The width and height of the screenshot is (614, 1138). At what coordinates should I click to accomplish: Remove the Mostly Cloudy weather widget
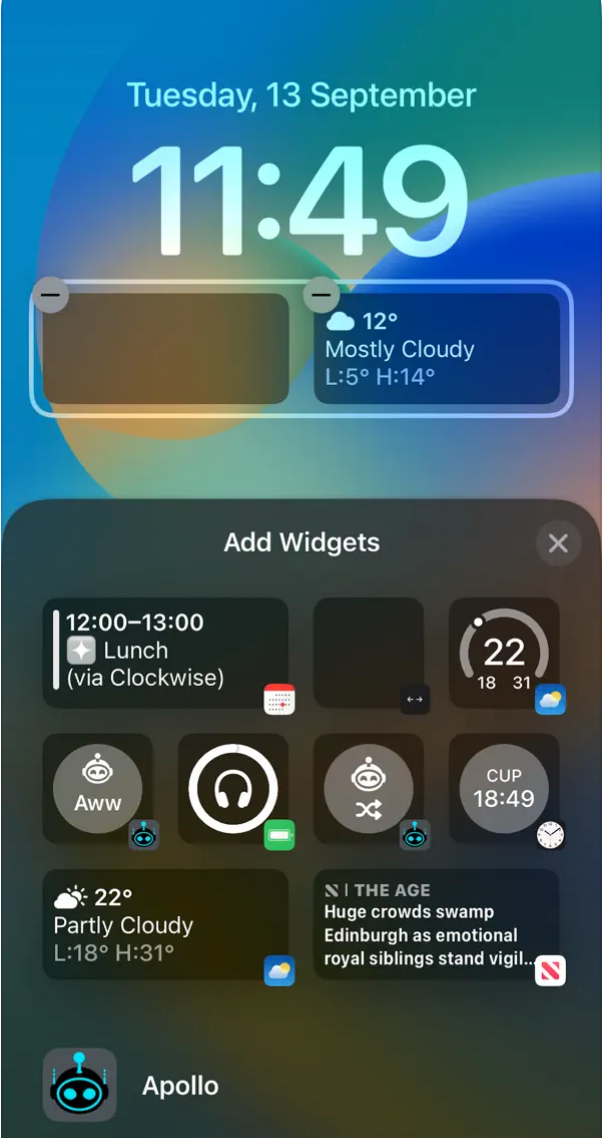[321, 295]
